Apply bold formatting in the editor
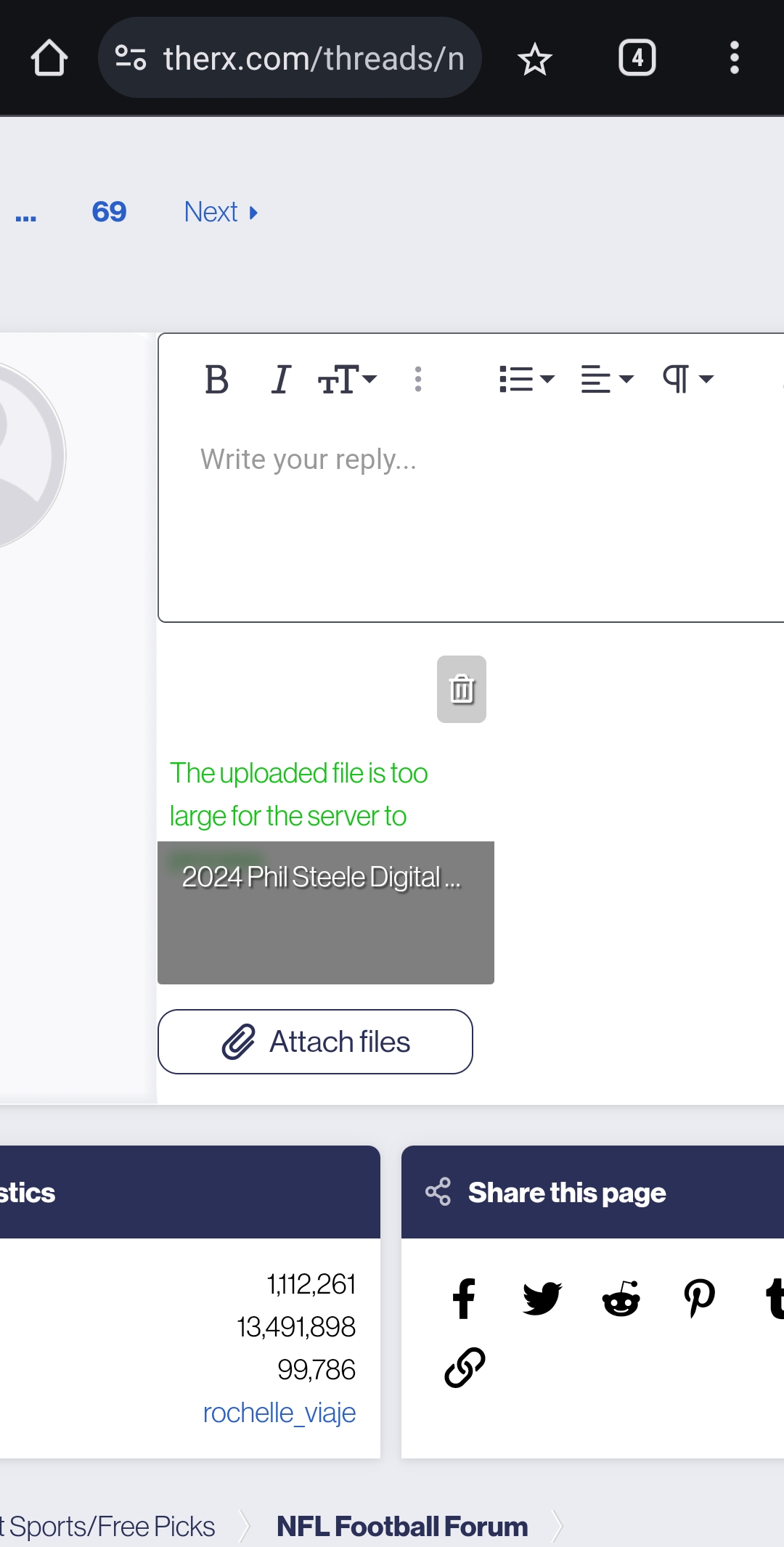The height and width of the screenshot is (1547, 784). [216, 380]
